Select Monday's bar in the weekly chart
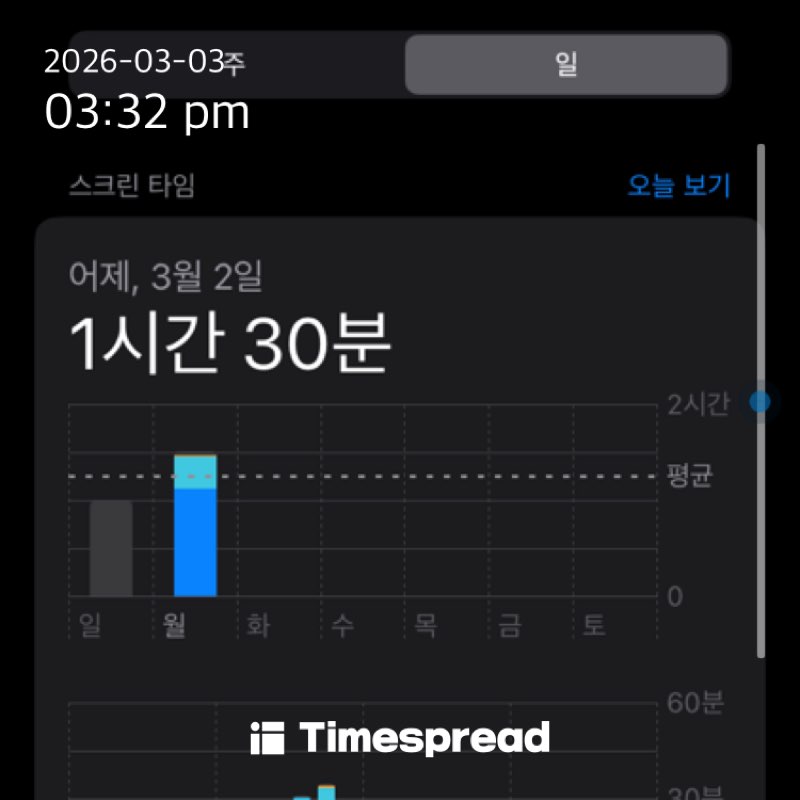Viewport: 800px width, 800px height. point(195,526)
